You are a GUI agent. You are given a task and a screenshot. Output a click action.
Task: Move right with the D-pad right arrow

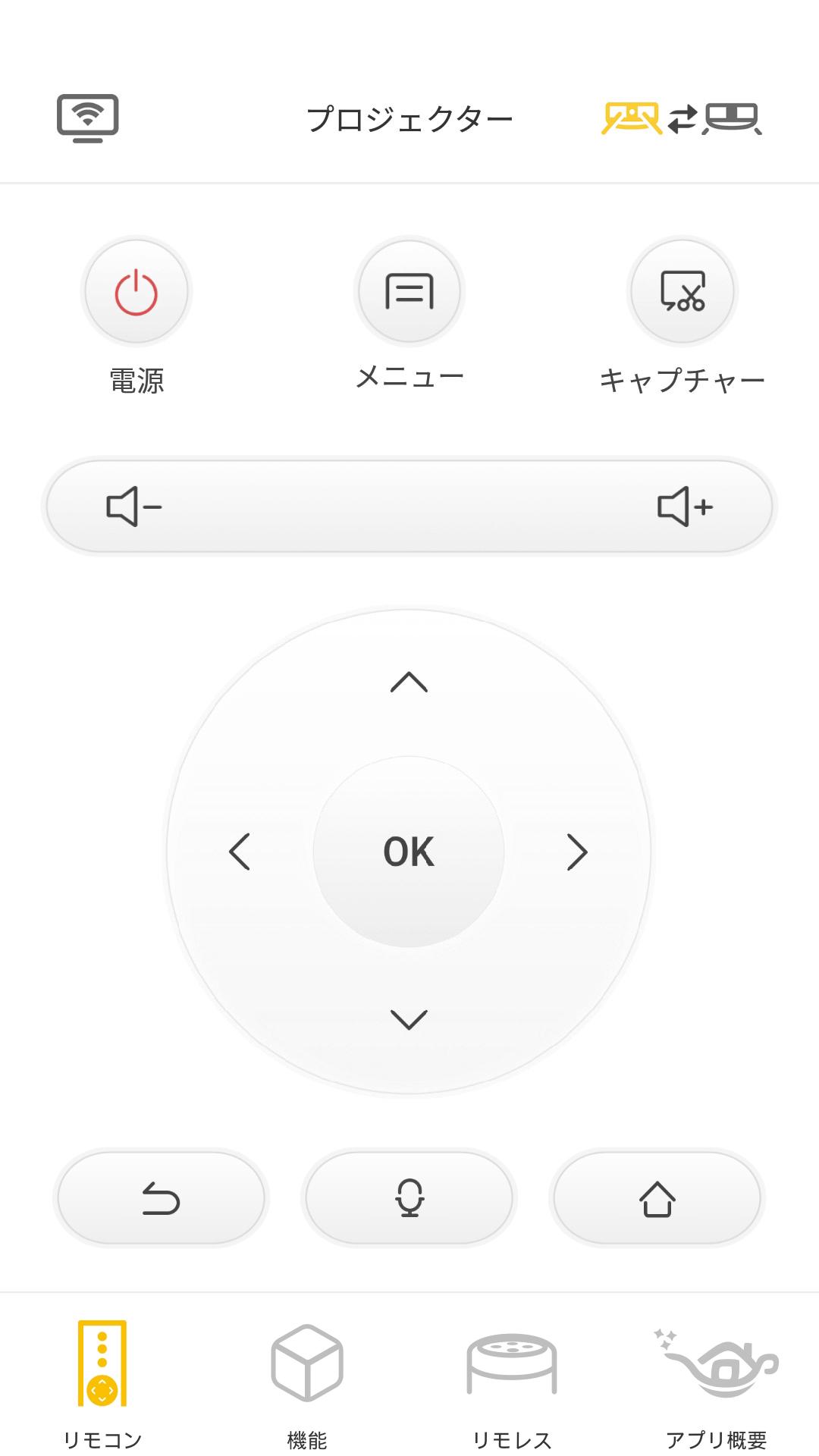(x=577, y=852)
